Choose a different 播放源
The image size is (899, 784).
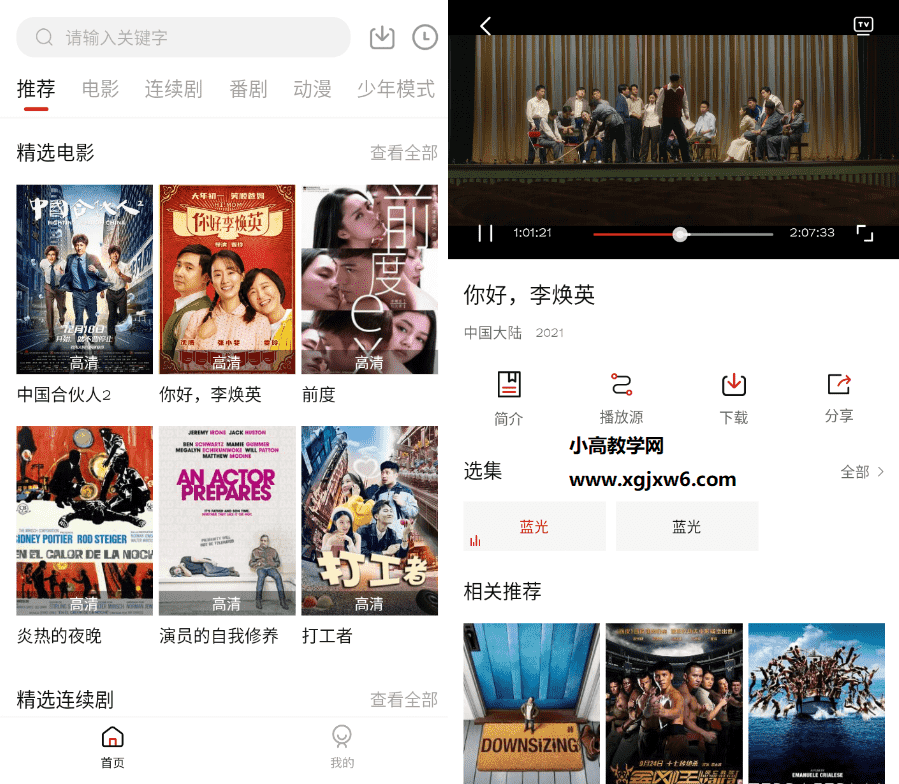(621, 397)
